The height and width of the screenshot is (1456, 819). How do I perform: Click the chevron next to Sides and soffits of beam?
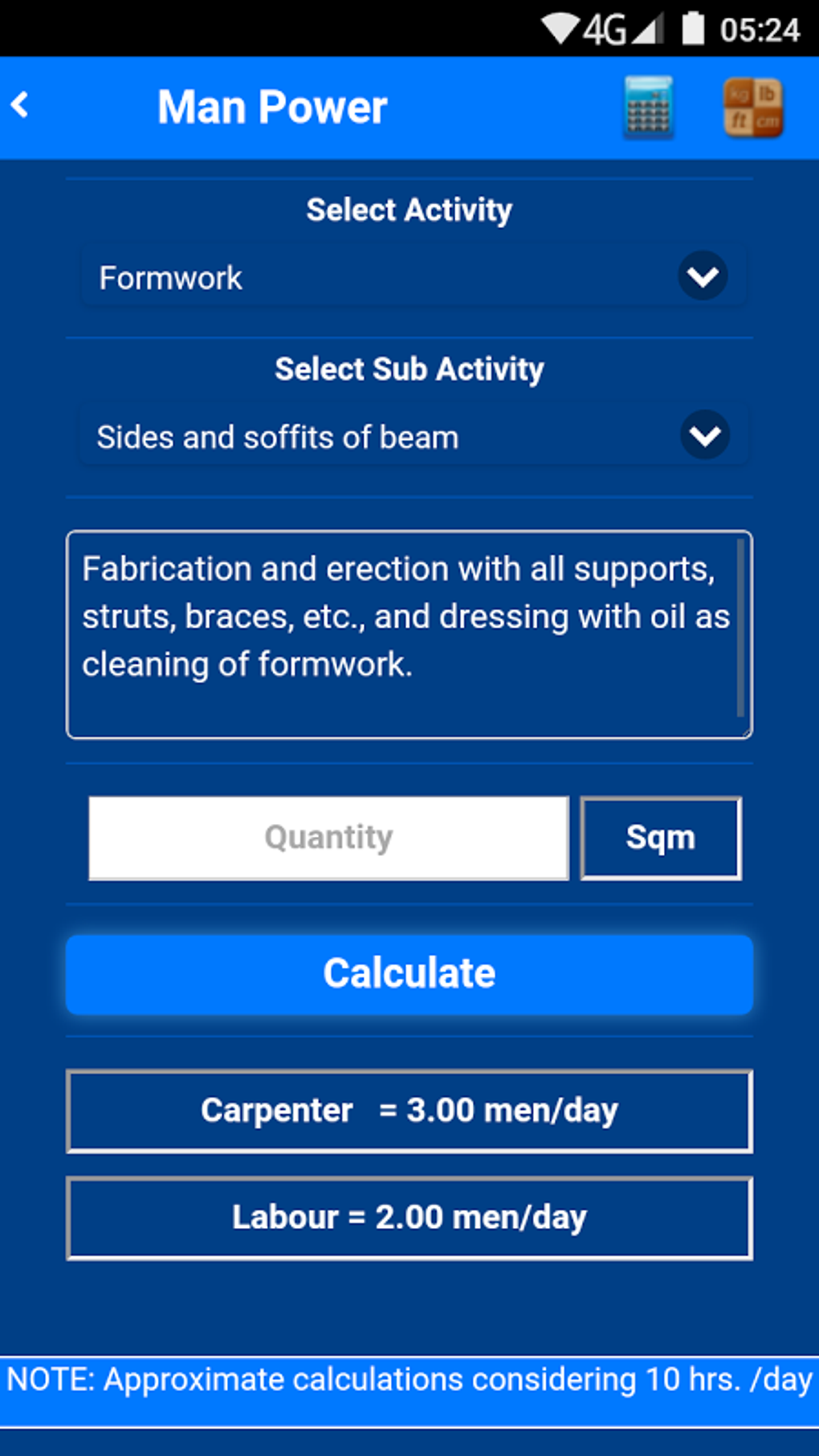click(703, 436)
